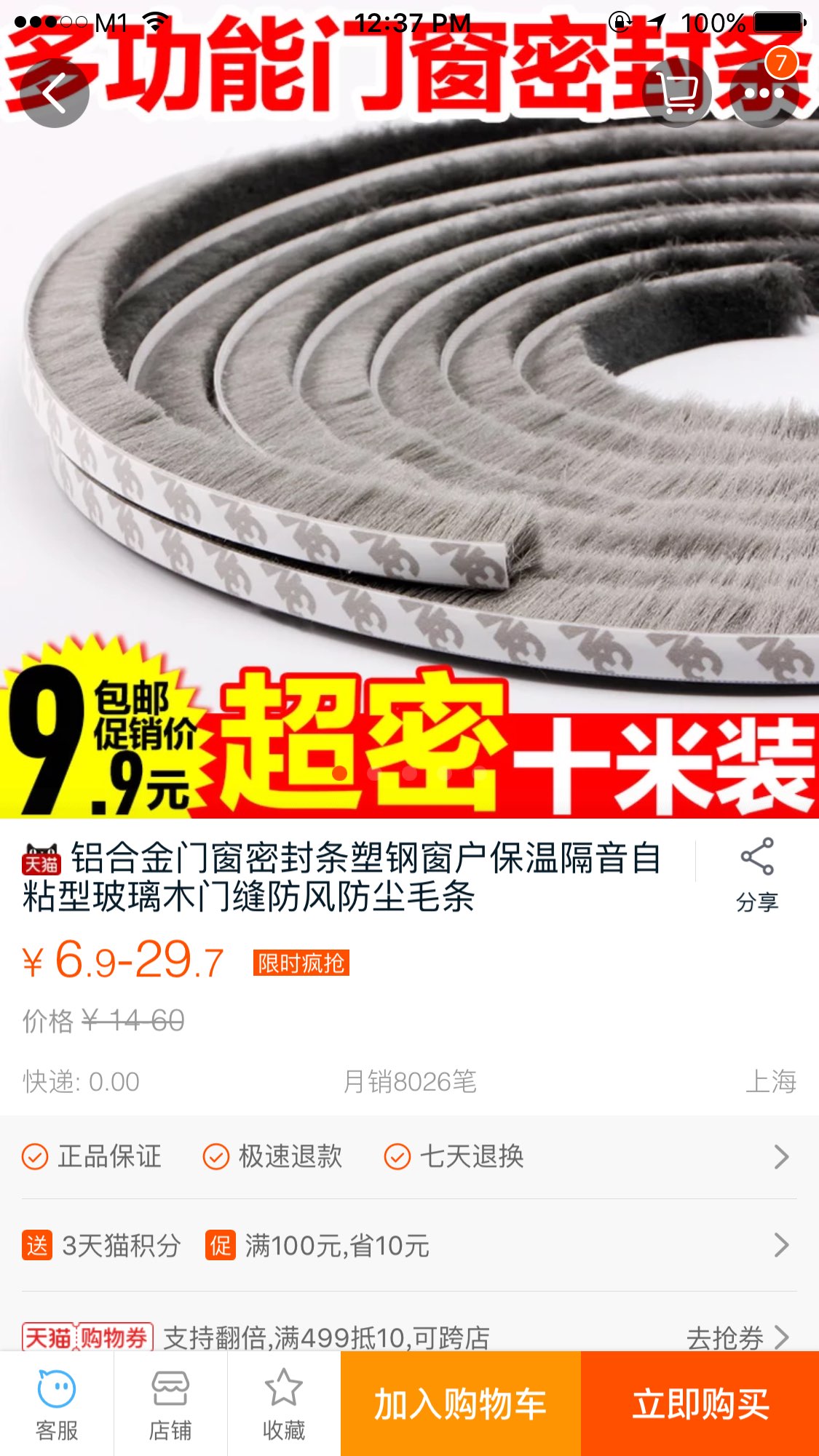Go back using the arrow icon
Image resolution: width=819 pixels, height=1456 pixels.
coord(55,93)
